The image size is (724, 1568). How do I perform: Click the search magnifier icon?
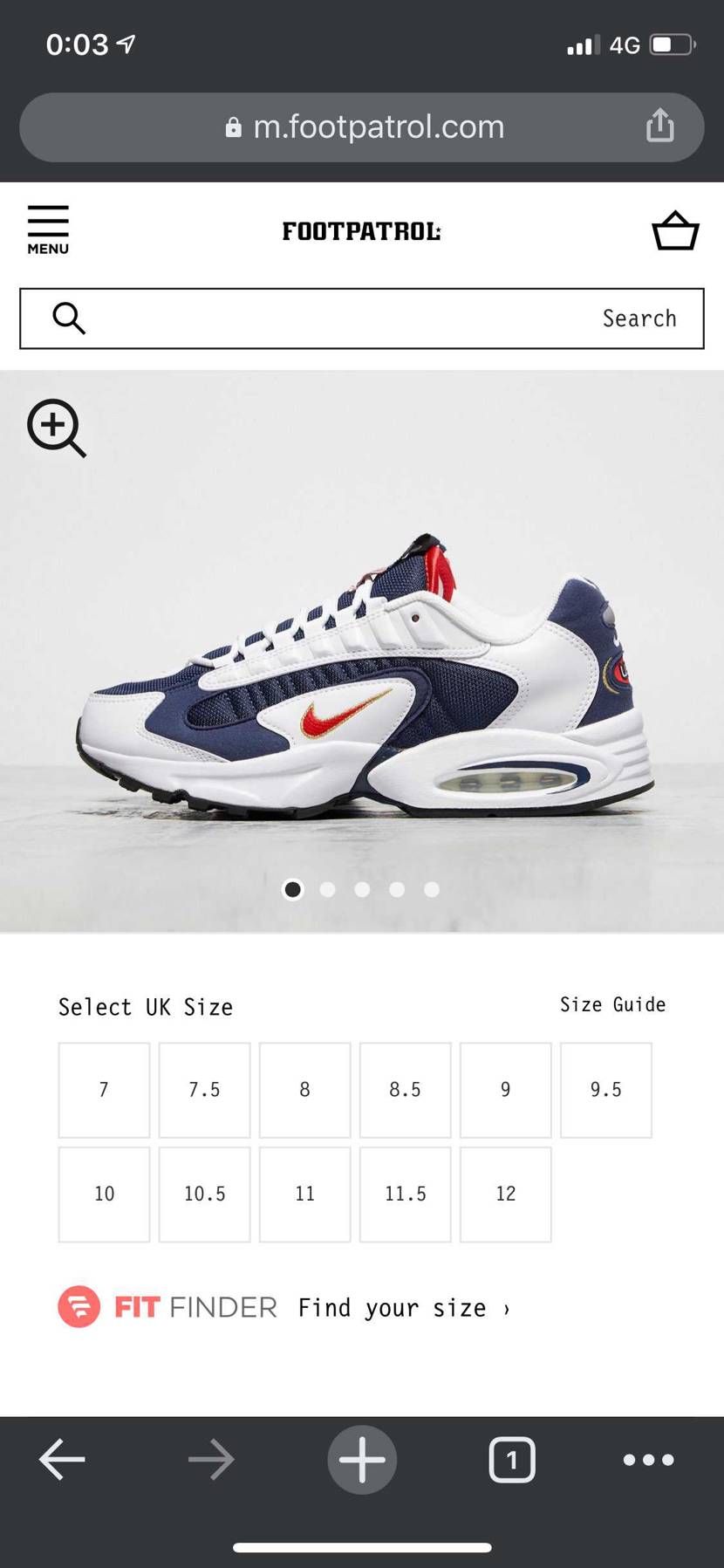click(x=69, y=318)
